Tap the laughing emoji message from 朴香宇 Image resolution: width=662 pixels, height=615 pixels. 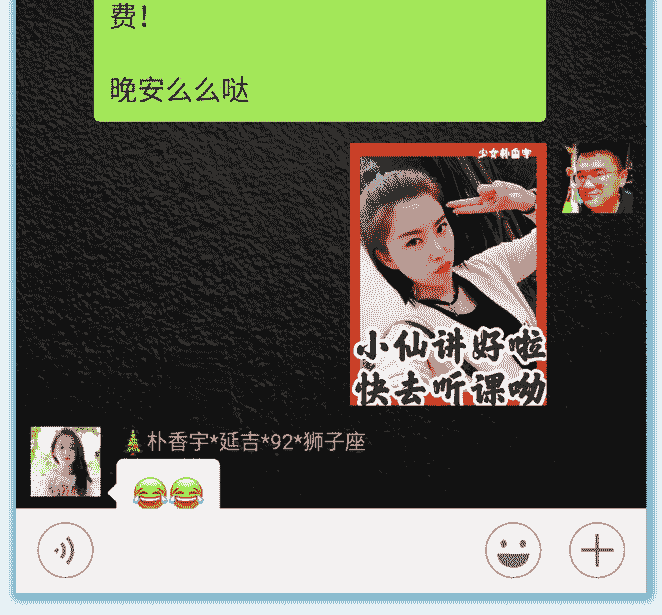pos(168,491)
